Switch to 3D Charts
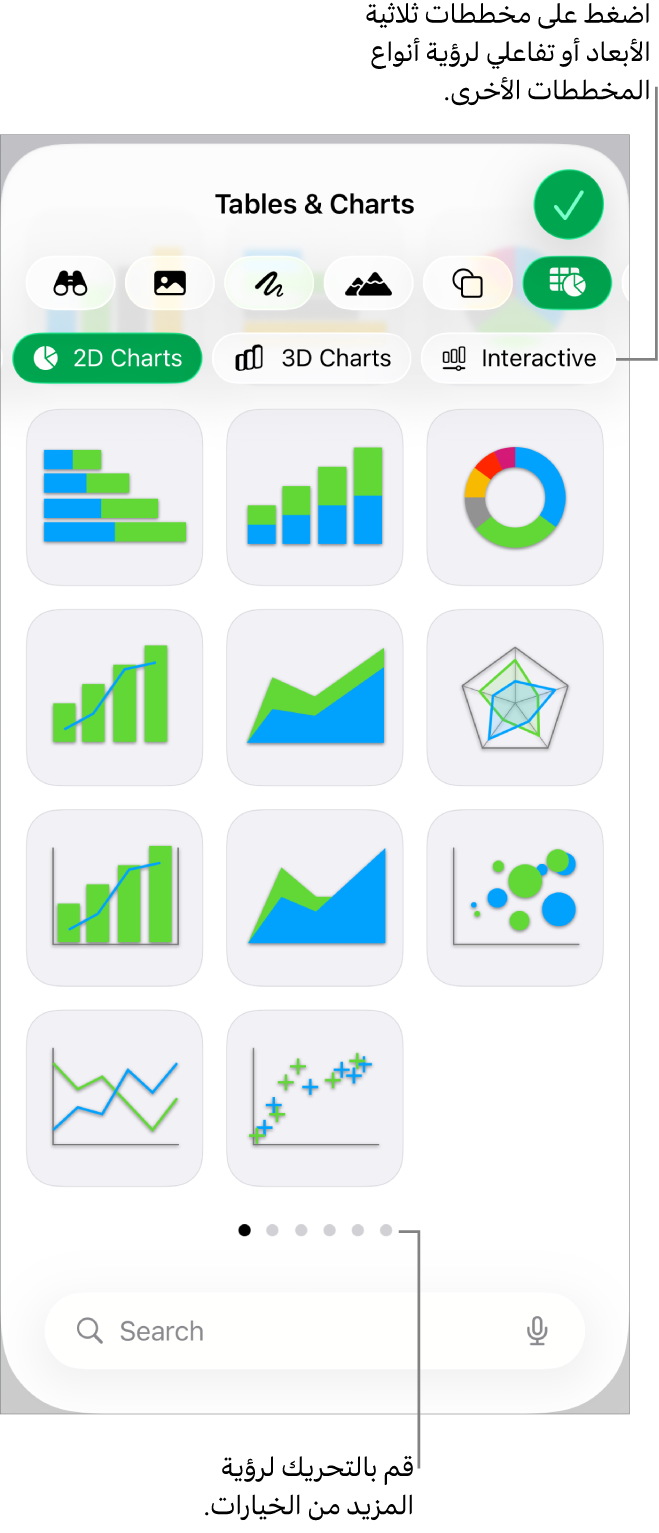Image resolution: width=659 pixels, height=1533 pixels. click(x=311, y=358)
